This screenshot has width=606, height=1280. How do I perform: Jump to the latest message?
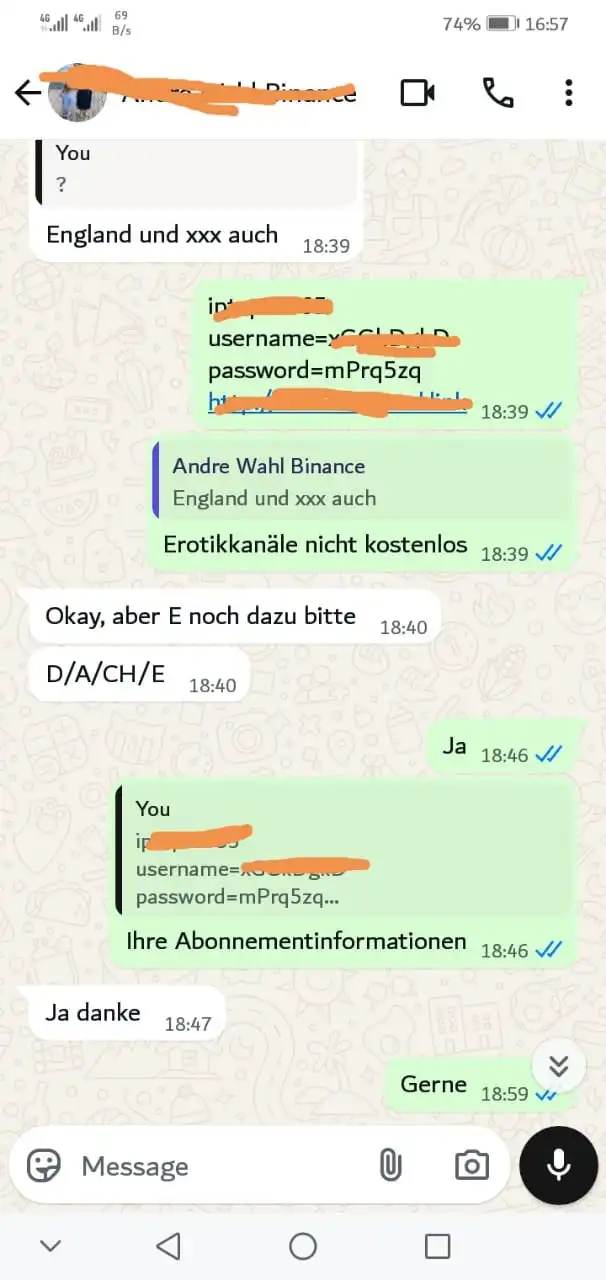[558, 1068]
